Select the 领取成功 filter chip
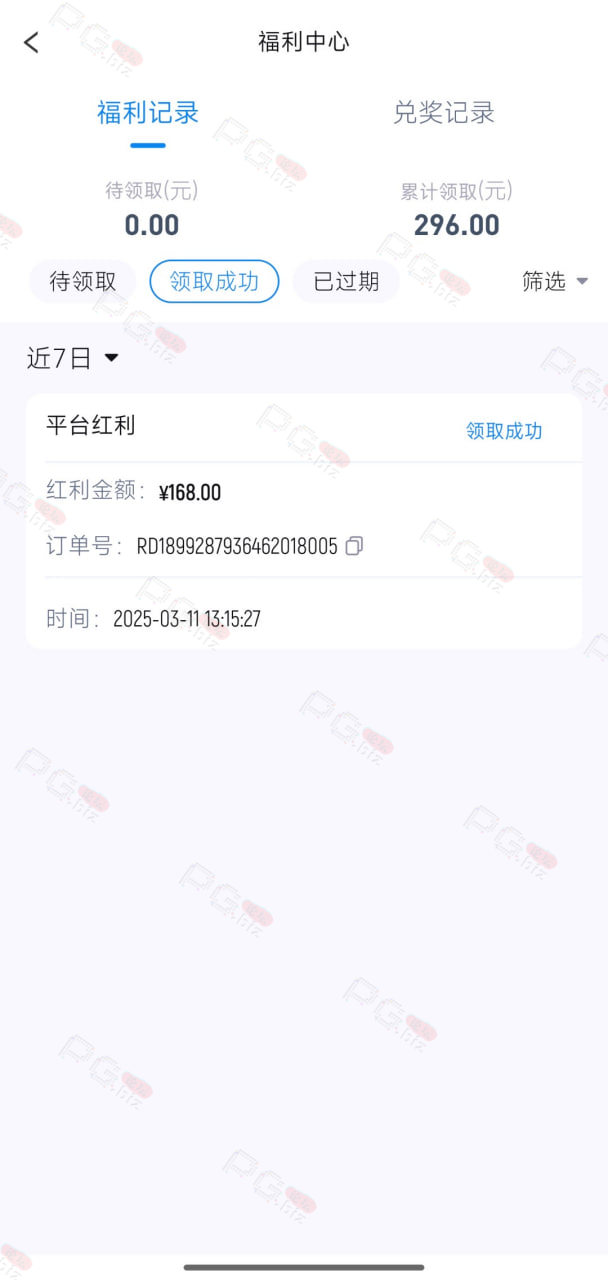This screenshot has height=1280, width=608. click(214, 282)
